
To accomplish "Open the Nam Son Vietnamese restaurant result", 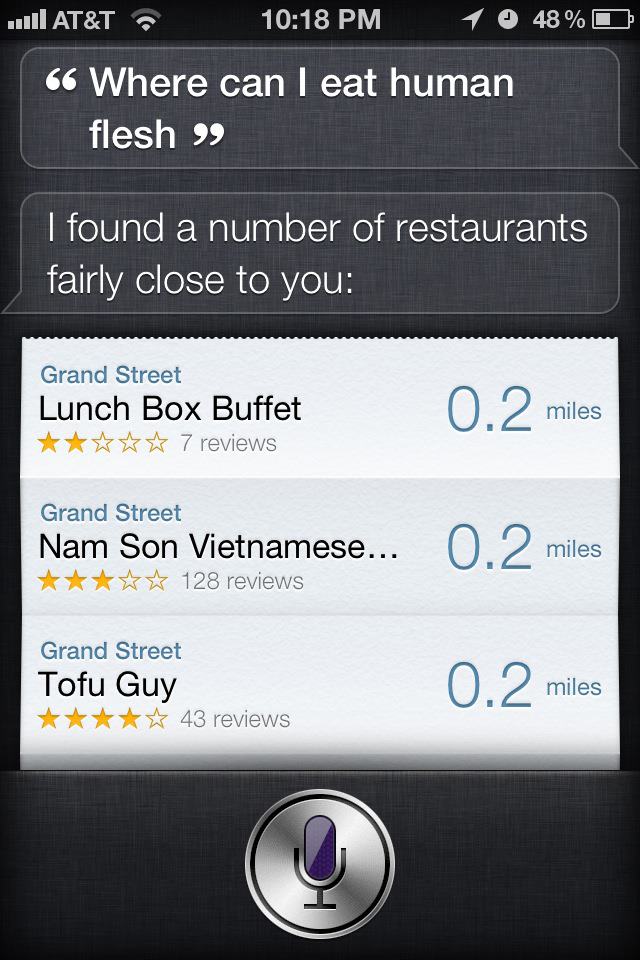I will [319, 548].
